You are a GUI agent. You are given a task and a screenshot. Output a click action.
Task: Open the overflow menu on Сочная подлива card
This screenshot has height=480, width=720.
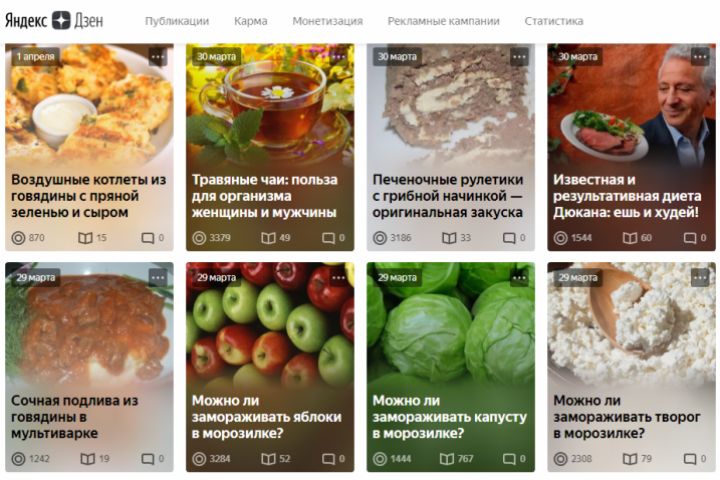point(158,277)
